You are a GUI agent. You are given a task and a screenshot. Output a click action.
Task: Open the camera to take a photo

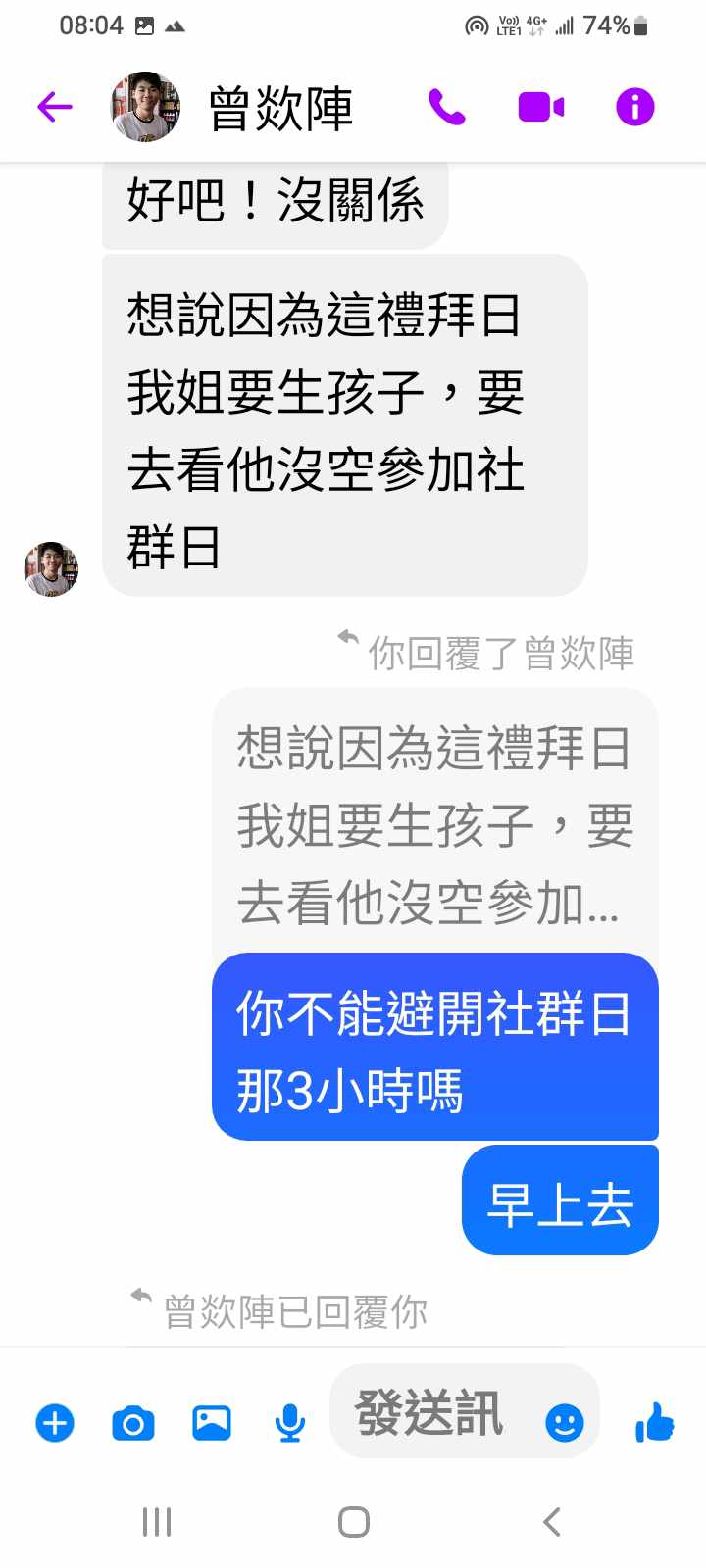click(x=133, y=1422)
